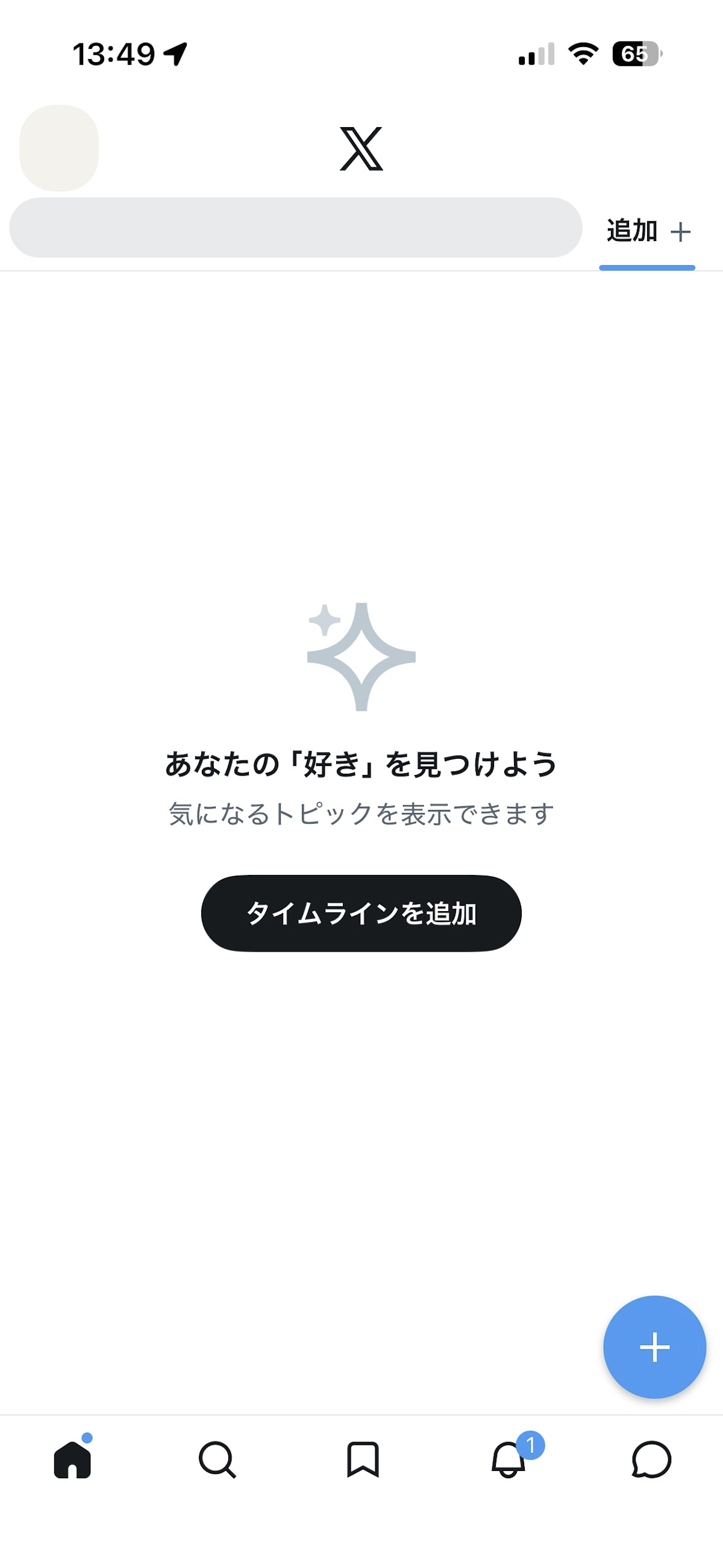This screenshot has height=1568, width=723.
Task: Open the profile avatar menu
Action: [x=59, y=148]
